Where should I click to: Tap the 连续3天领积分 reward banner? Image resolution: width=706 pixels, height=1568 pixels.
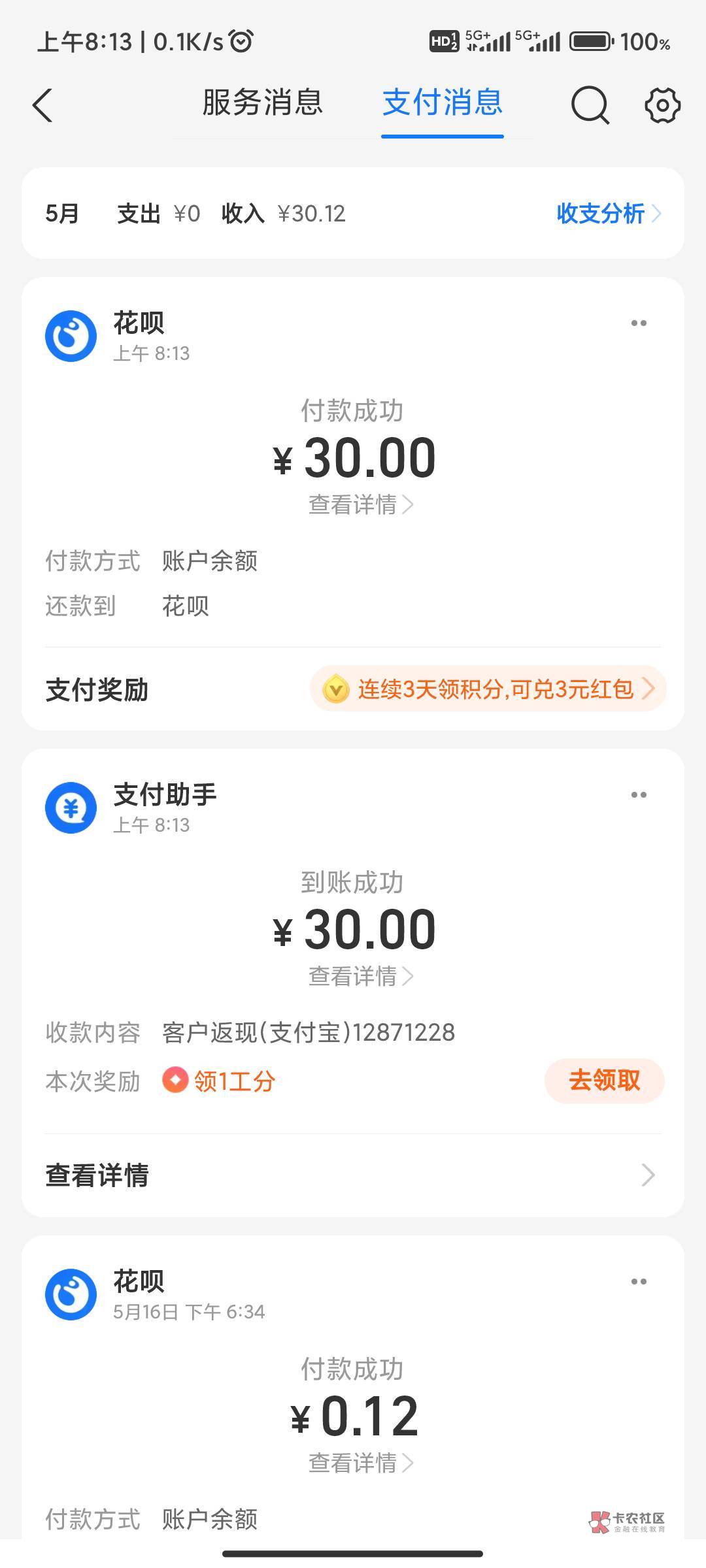pyautogui.click(x=488, y=689)
